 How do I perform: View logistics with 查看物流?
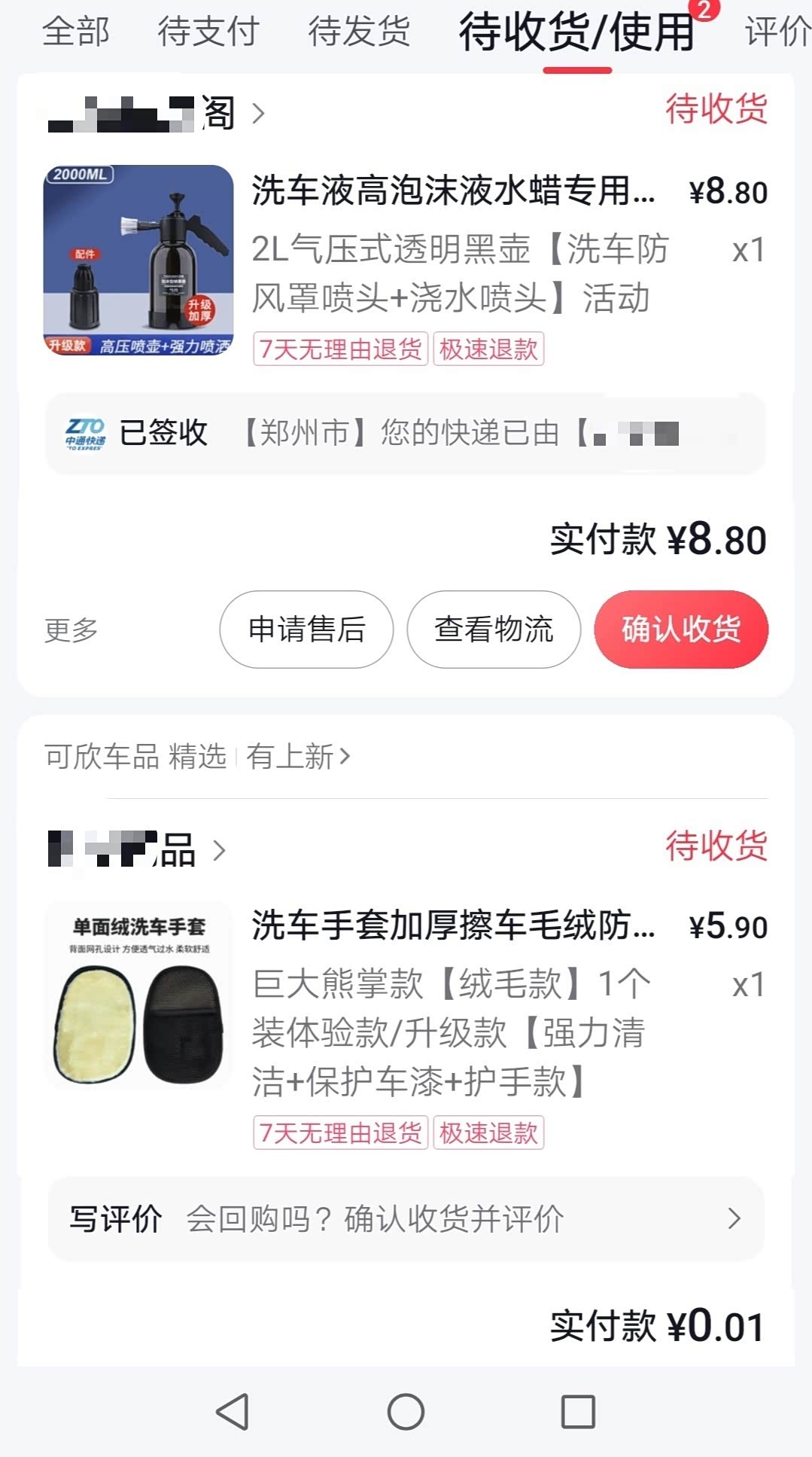click(x=494, y=629)
